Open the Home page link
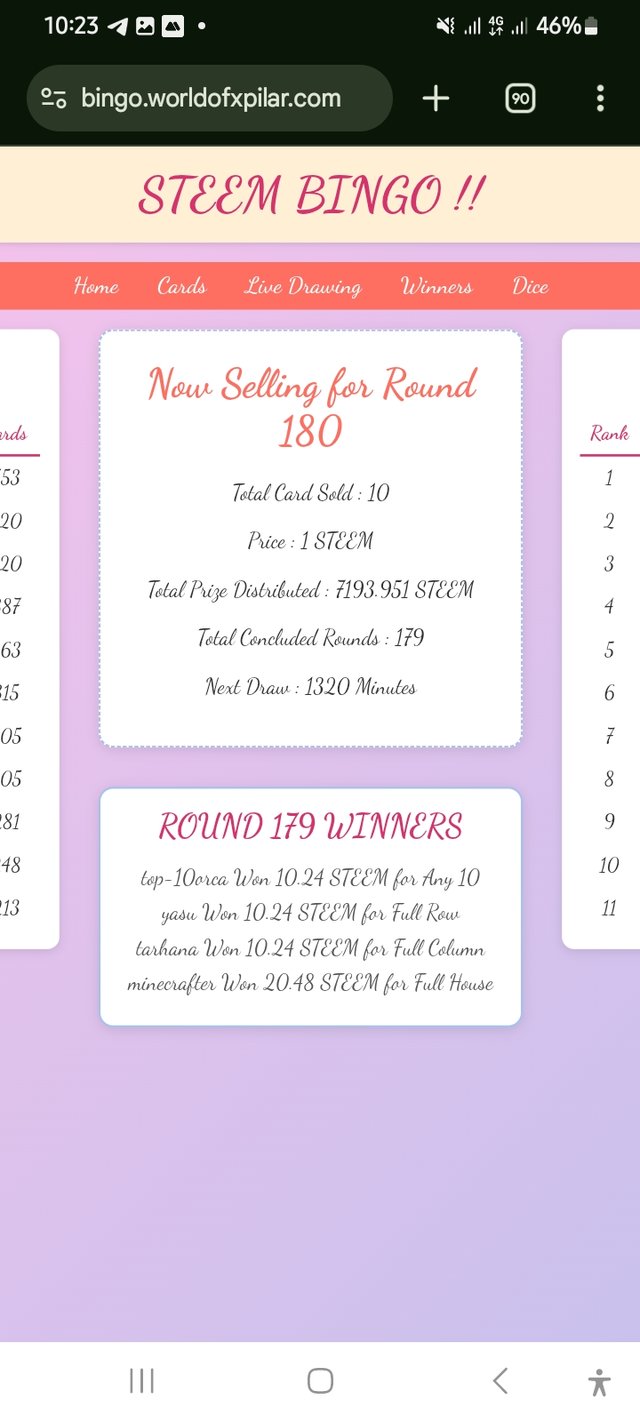The image size is (640, 1422). (96, 287)
